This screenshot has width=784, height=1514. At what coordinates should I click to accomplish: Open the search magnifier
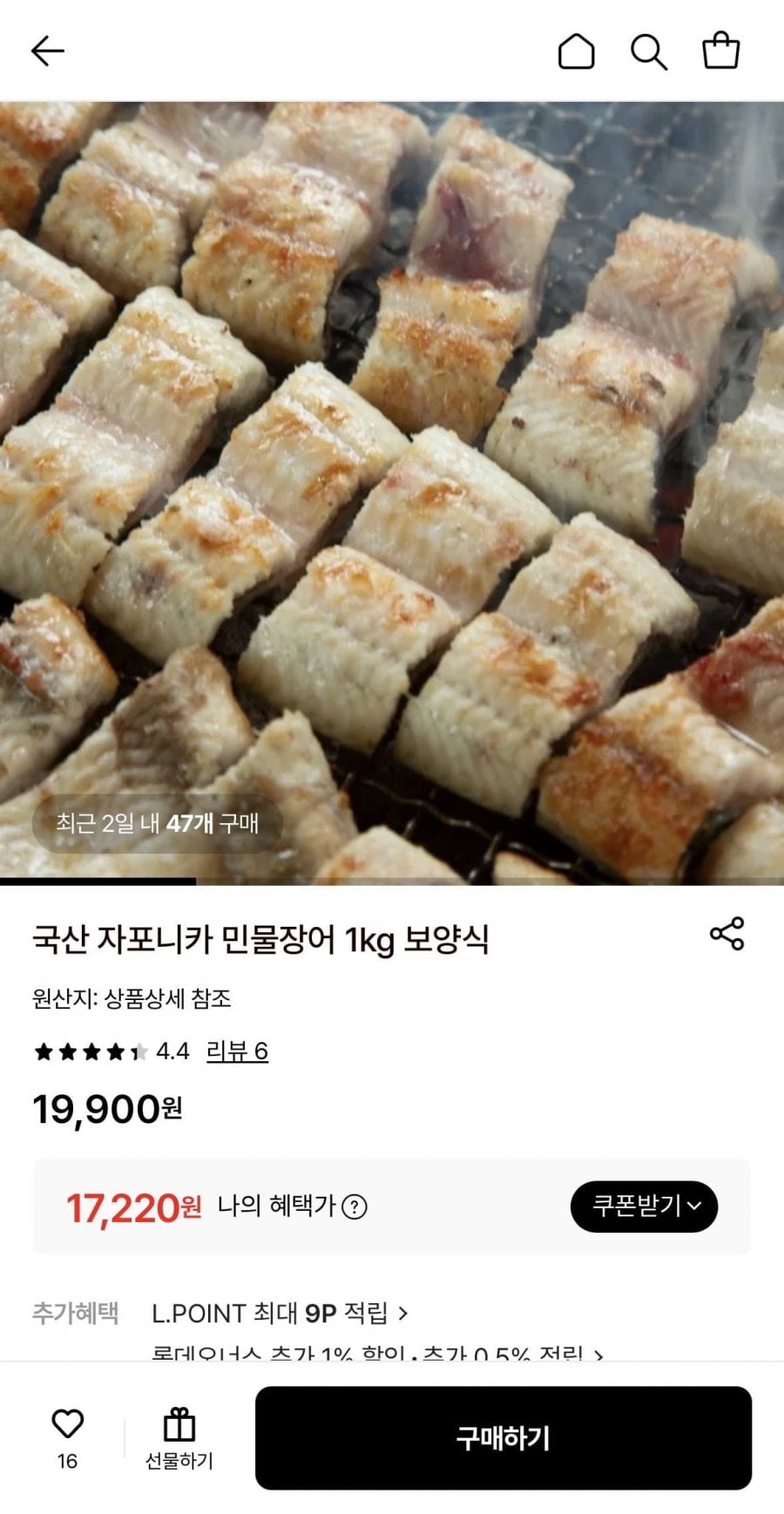649,51
